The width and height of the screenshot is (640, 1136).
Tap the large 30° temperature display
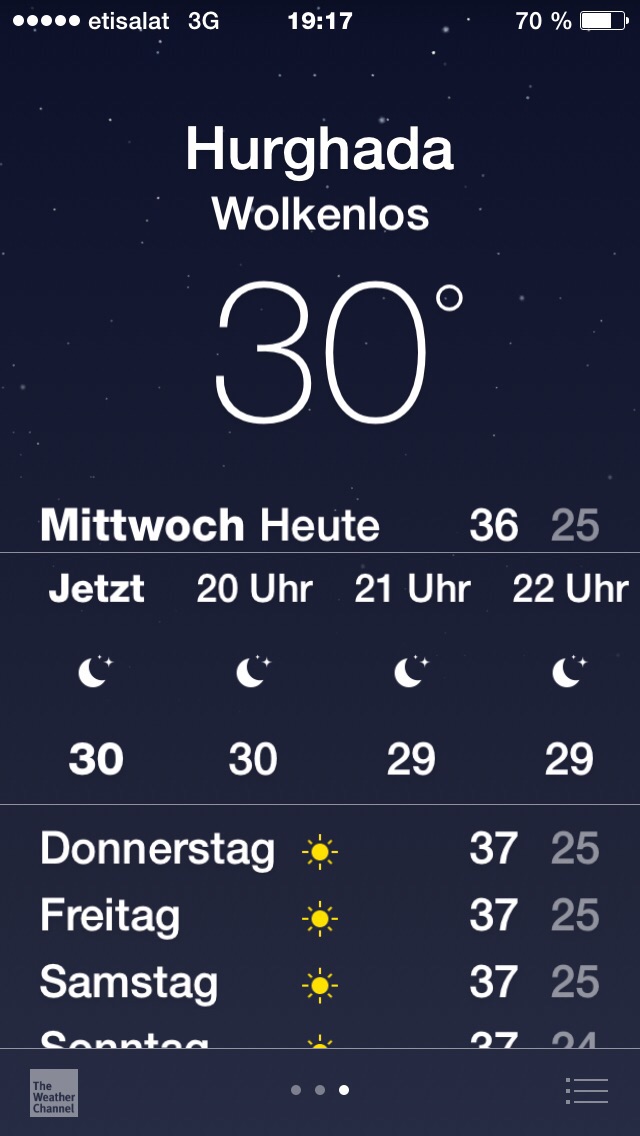[x=338, y=353]
